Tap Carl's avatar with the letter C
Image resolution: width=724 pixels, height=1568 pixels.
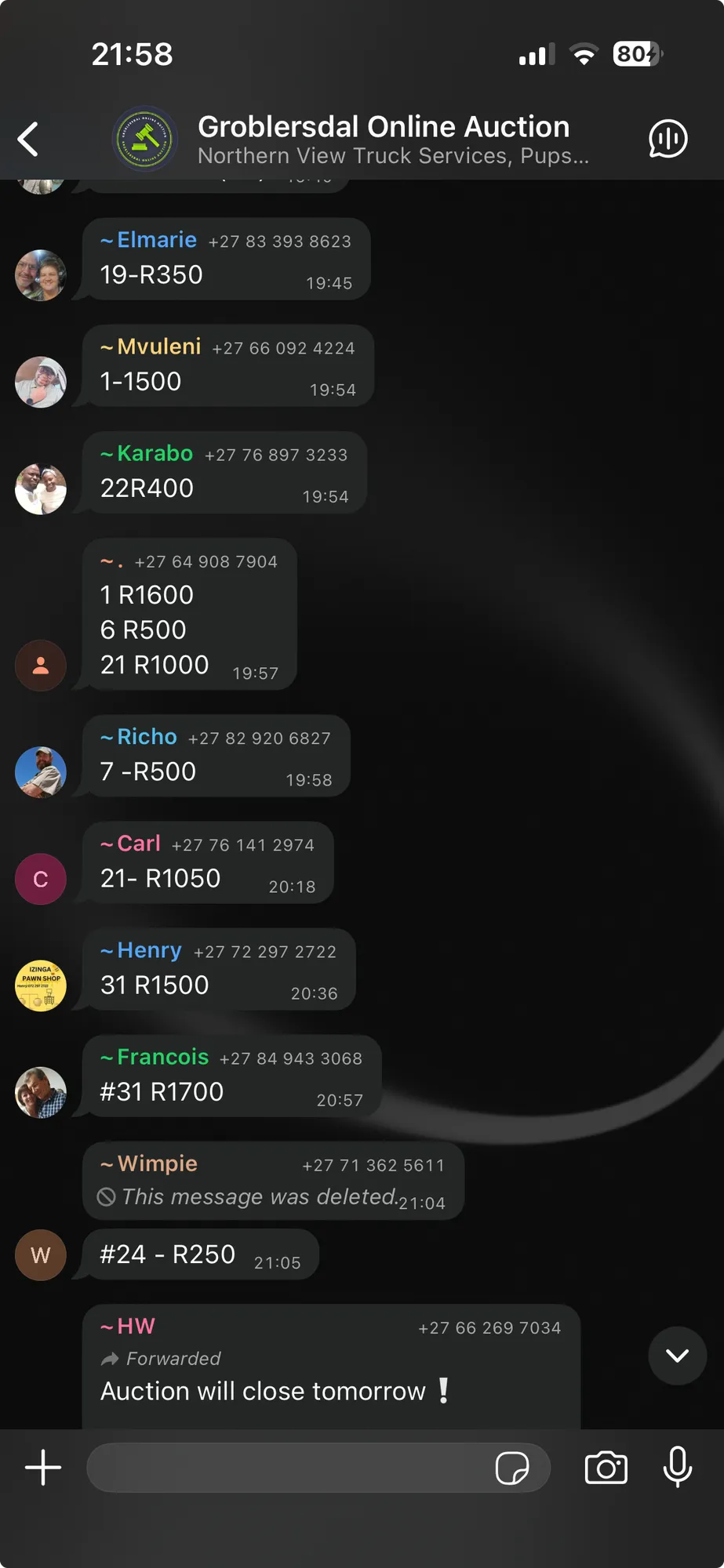pos(41,879)
